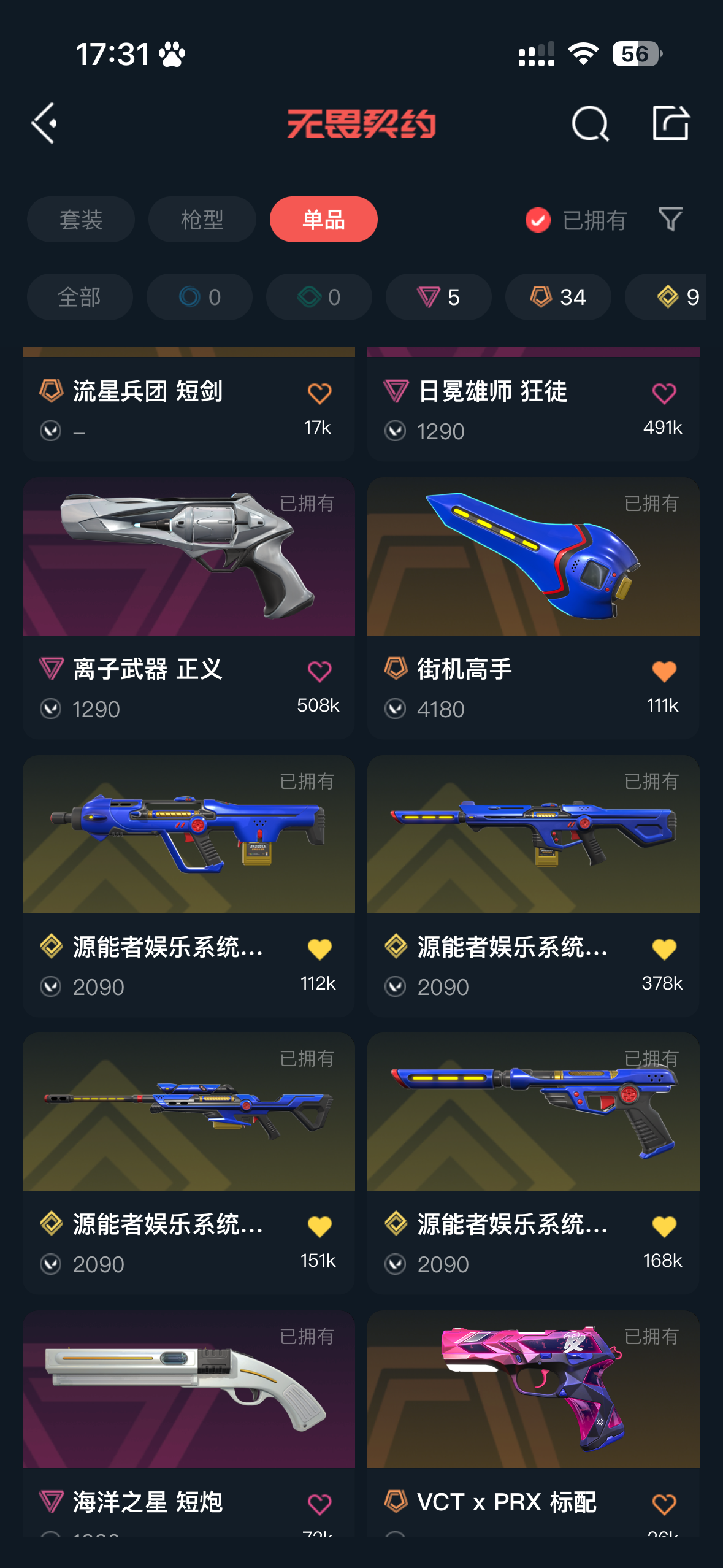Tap the share icon in header
Viewport: 723px width, 1568px height.
(x=670, y=123)
